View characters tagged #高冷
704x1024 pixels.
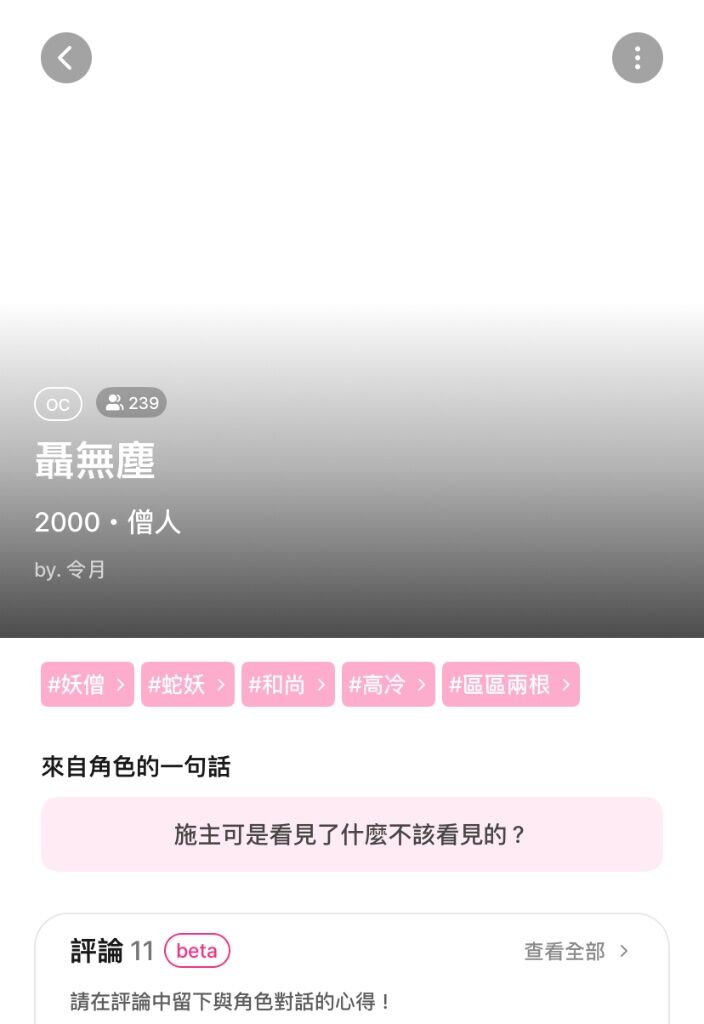coord(388,684)
